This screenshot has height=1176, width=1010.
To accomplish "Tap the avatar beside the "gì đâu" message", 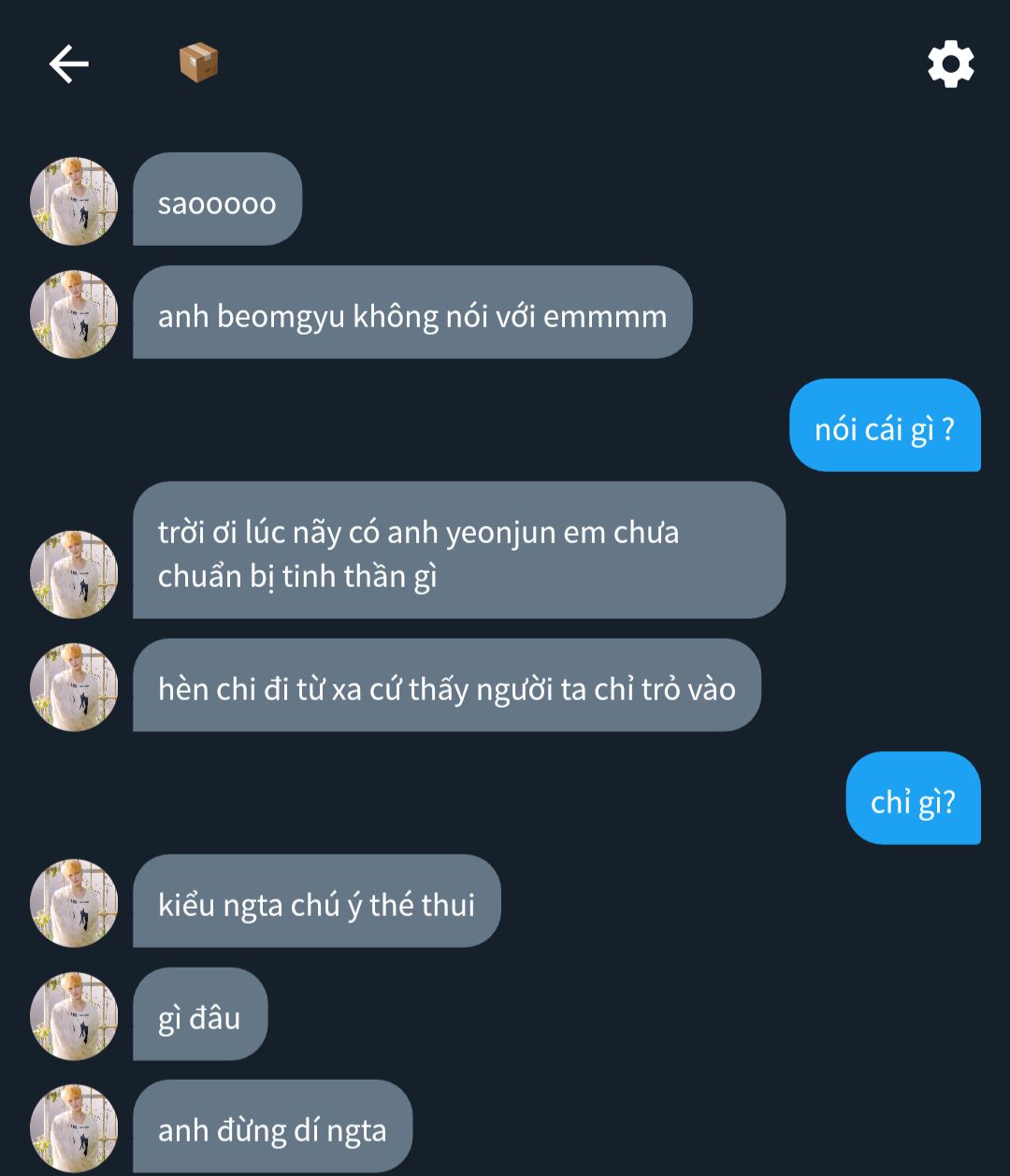I will [x=75, y=1015].
